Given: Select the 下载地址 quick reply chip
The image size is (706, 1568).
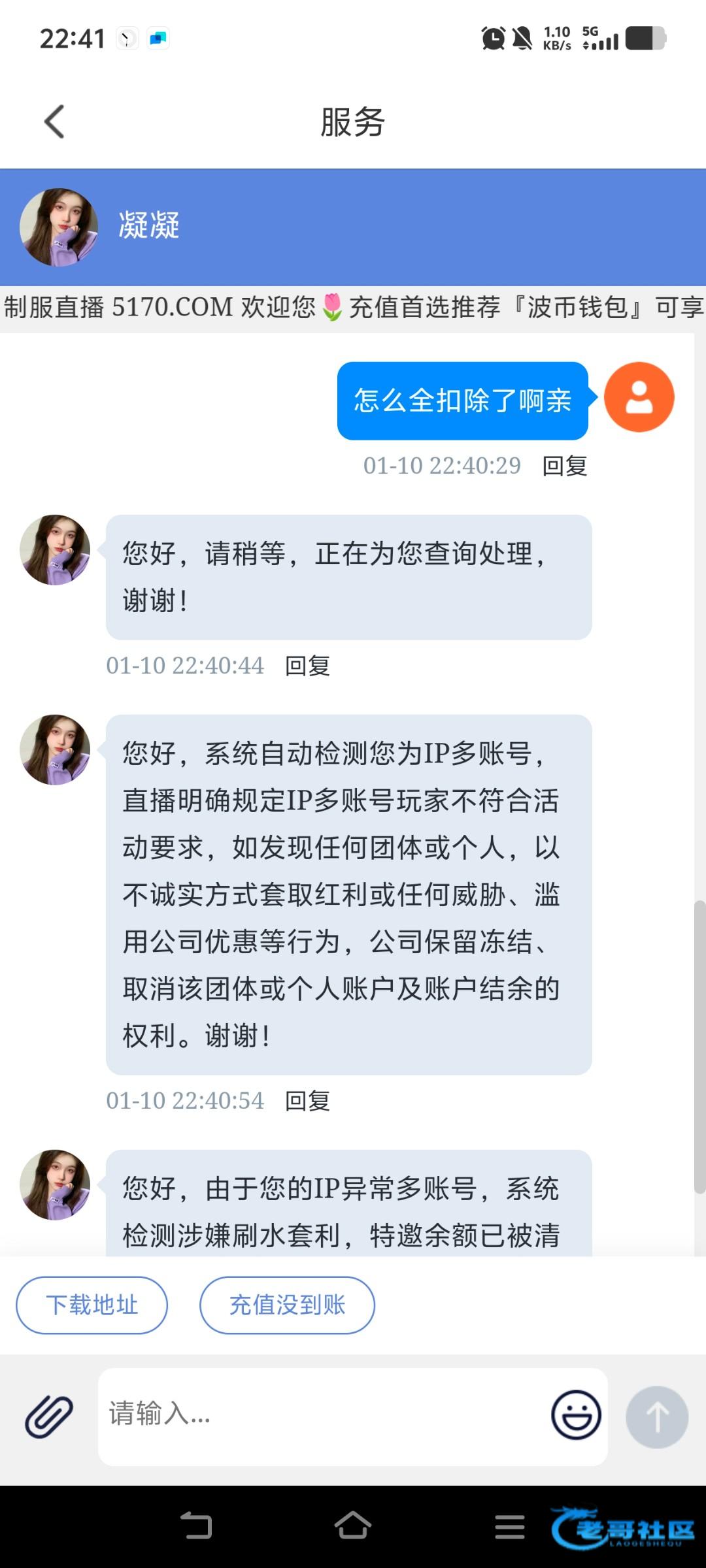Looking at the screenshot, I should 92,1305.
